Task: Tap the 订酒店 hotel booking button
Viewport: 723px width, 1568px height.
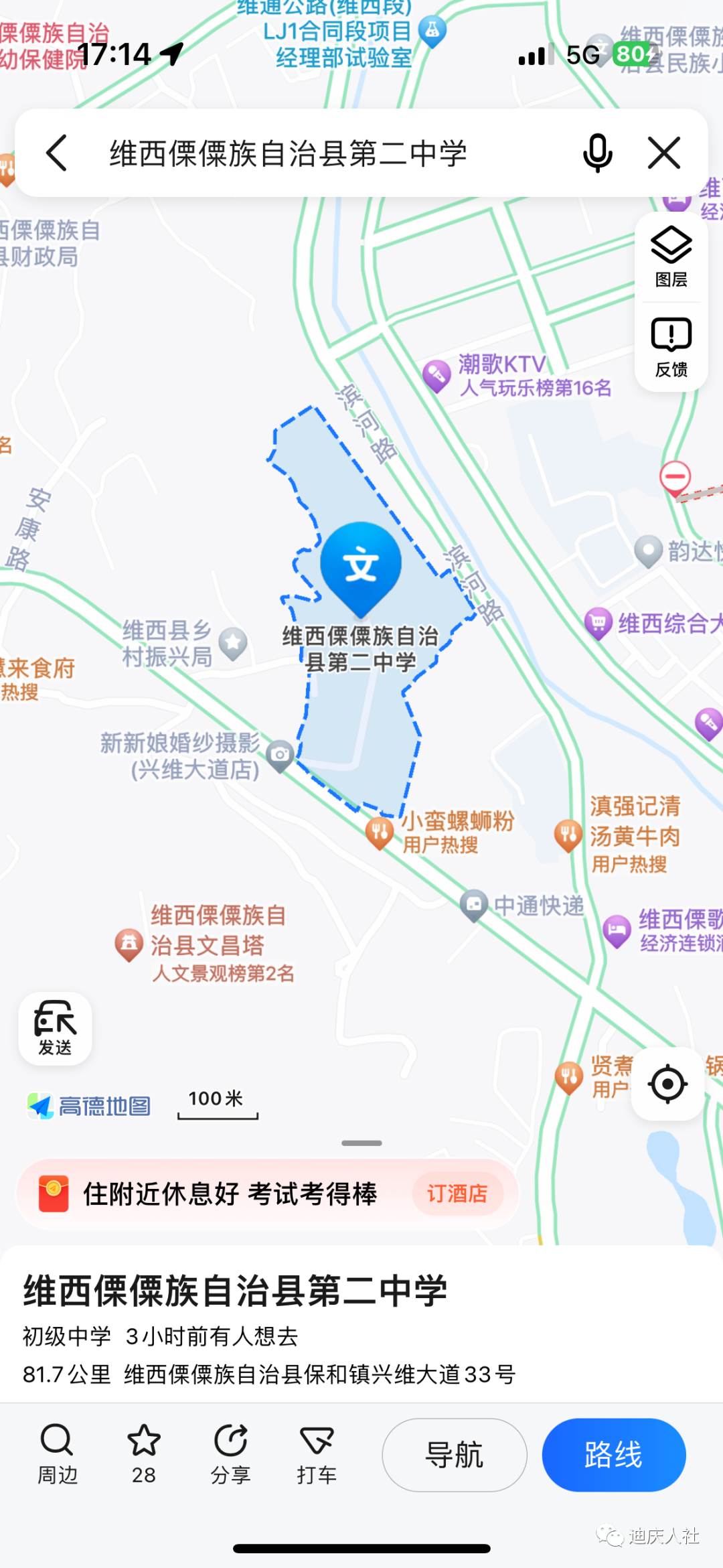Action: 457,1194
